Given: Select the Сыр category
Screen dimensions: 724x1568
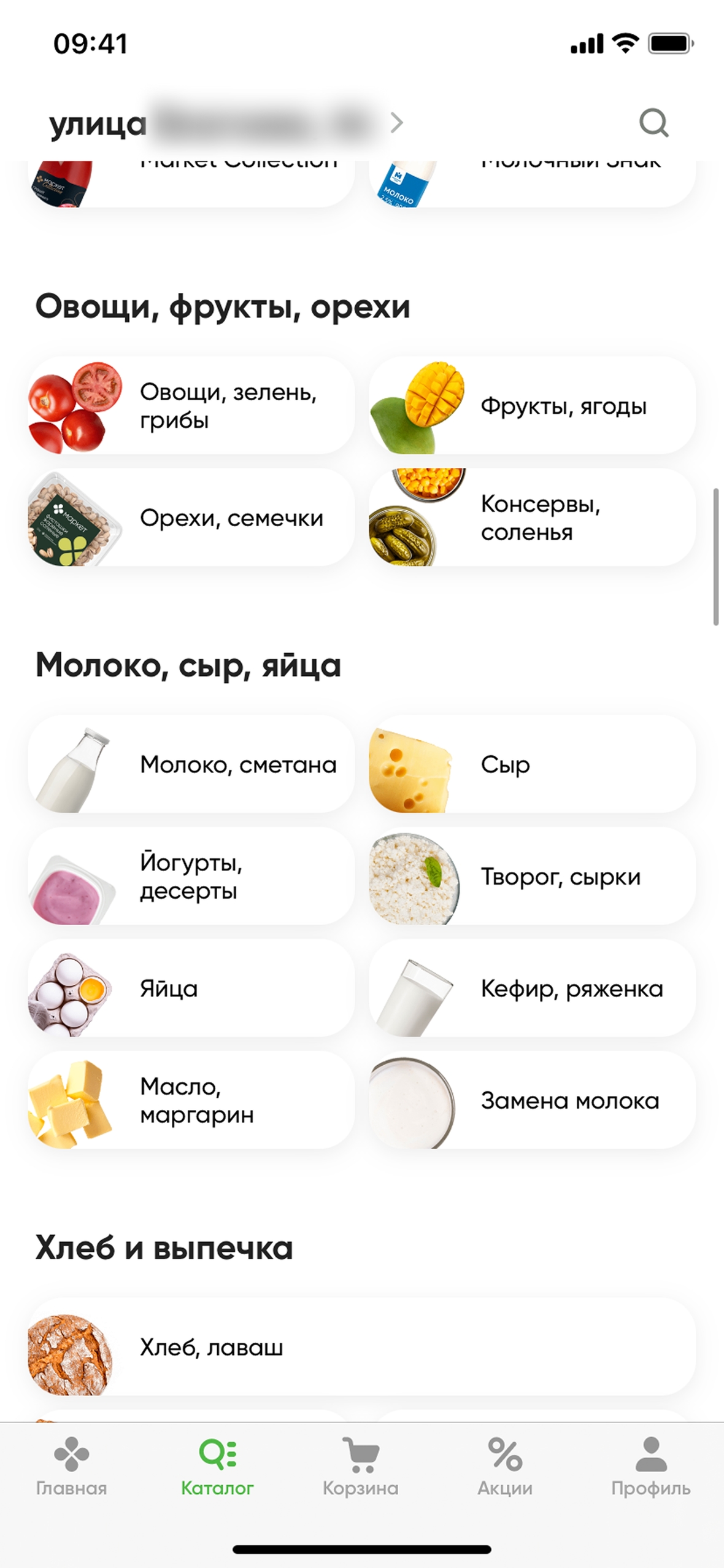Looking at the screenshot, I should click(x=531, y=764).
